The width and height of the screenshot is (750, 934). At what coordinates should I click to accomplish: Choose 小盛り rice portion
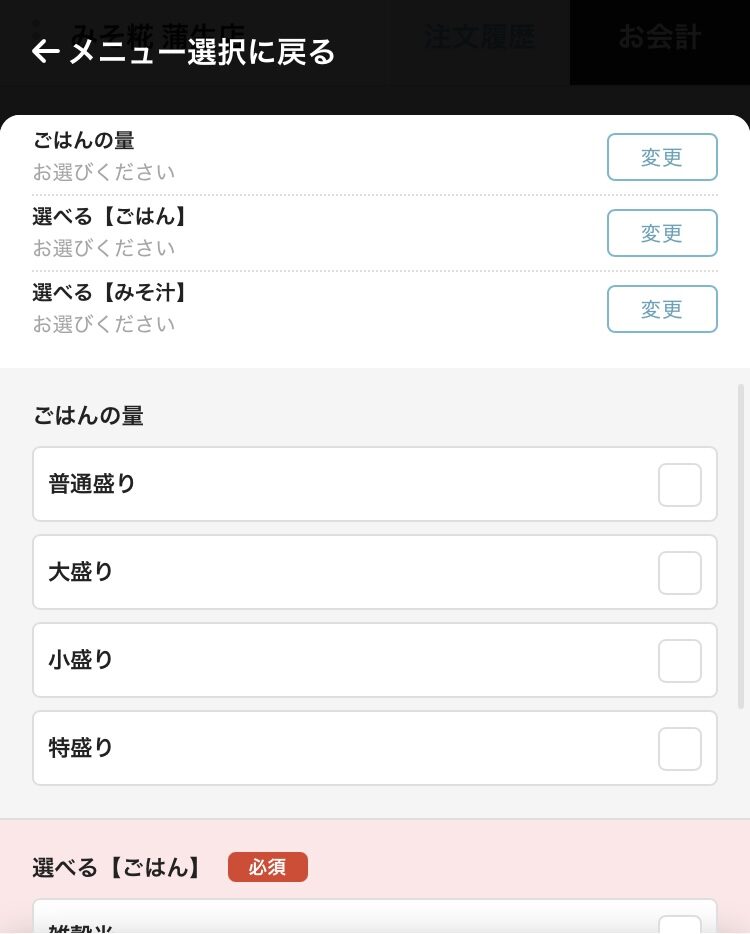[679, 661]
